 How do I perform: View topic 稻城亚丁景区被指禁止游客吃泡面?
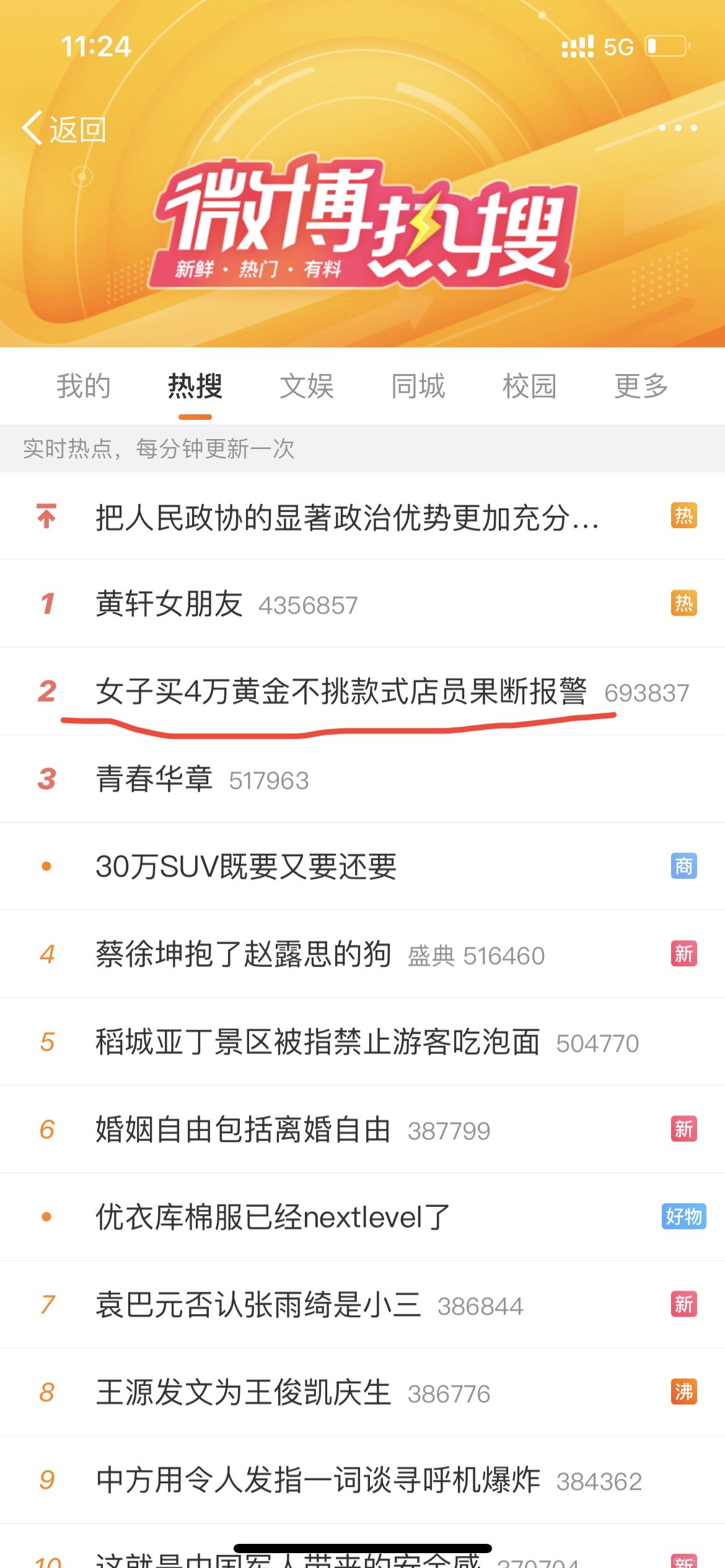[362, 1042]
